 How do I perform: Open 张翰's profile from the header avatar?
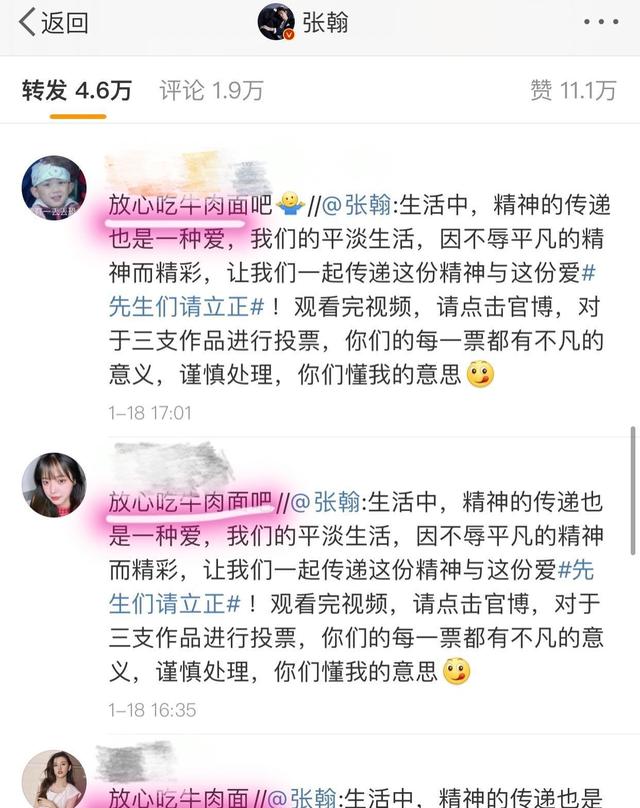(x=276, y=22)
